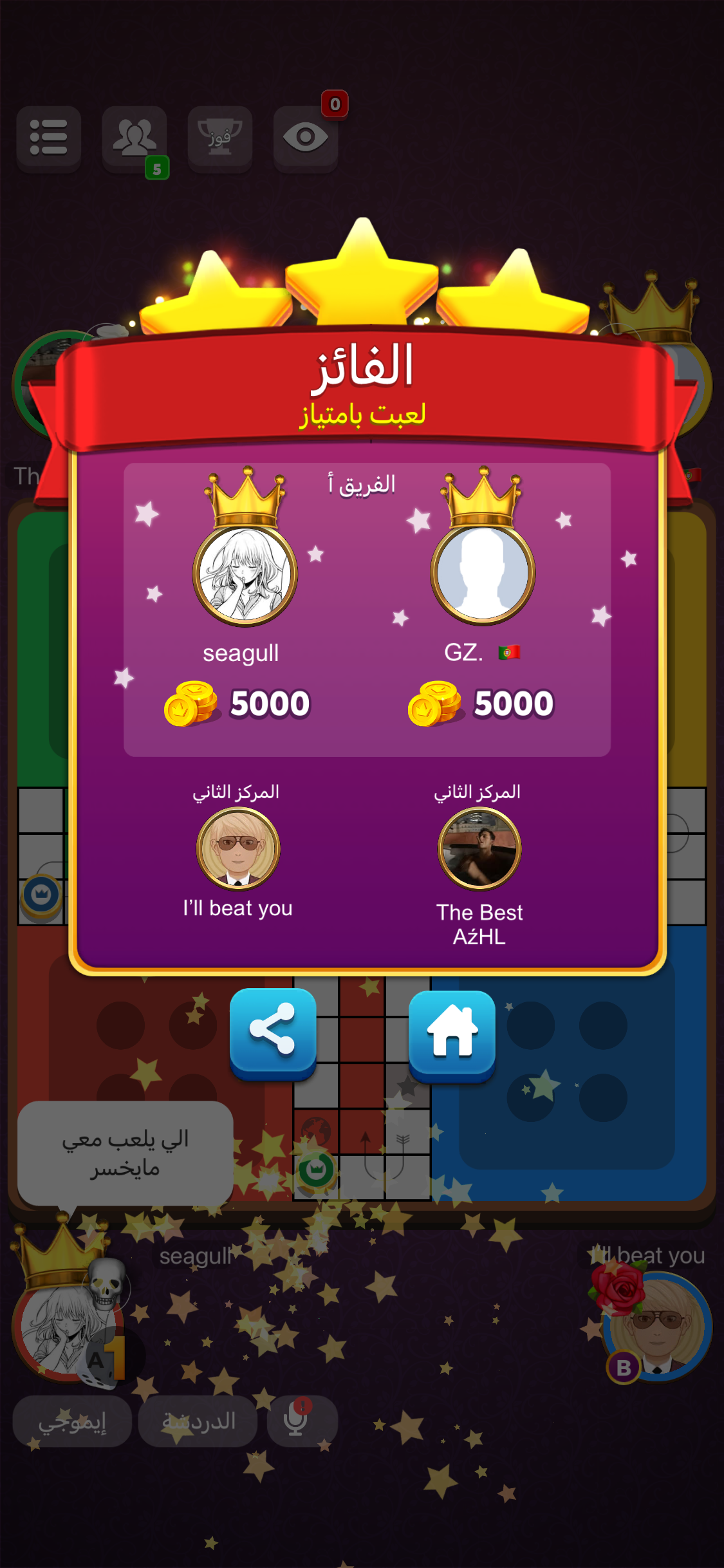This screenshot has width=724, height=1568.
Task: Open I'll beat you's runner-up avatar
Action: coord(238,848)
